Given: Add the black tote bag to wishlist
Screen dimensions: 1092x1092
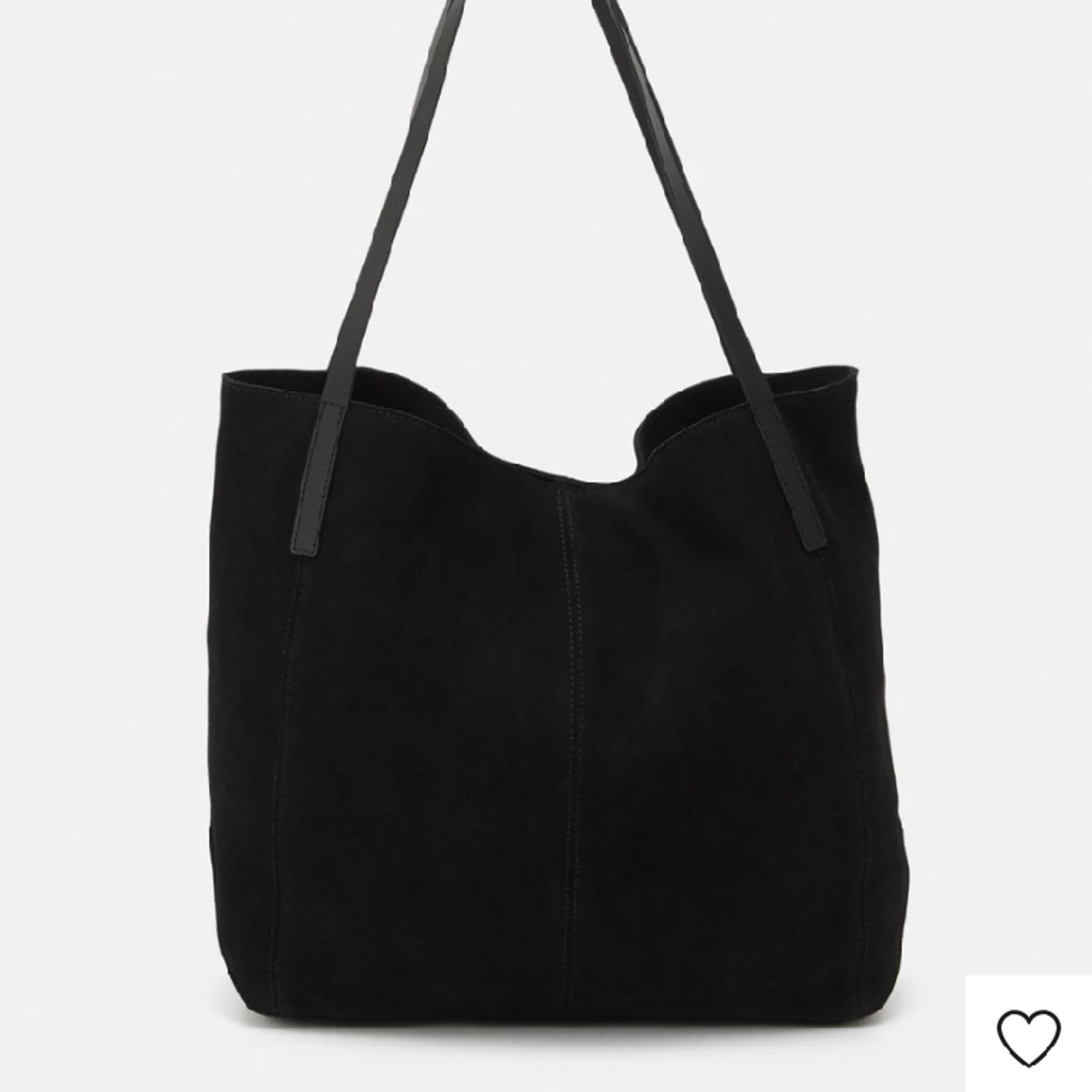Looking at the screenshot, I should [1029, 1037].
